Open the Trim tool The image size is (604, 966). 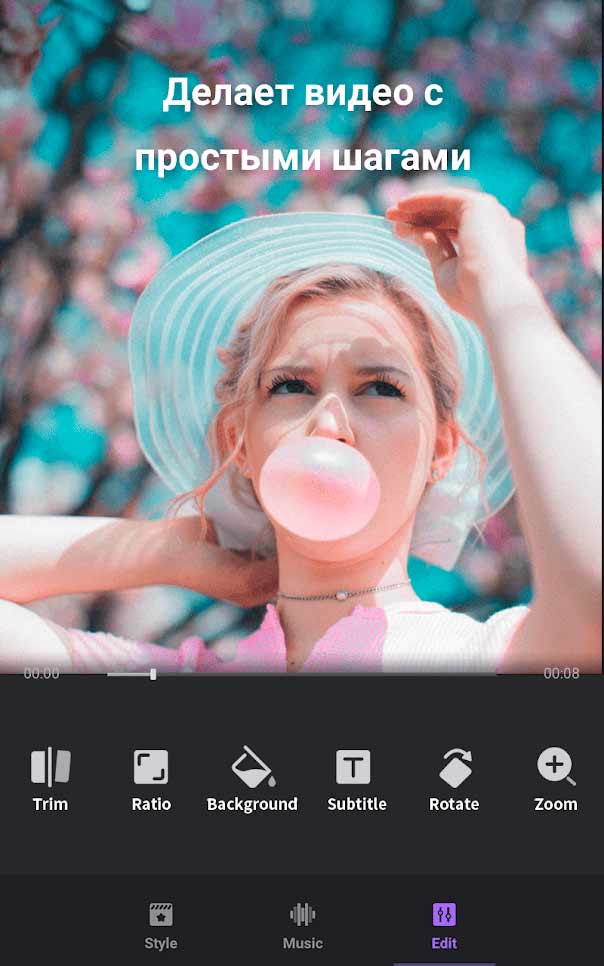[x=50, y=779]
